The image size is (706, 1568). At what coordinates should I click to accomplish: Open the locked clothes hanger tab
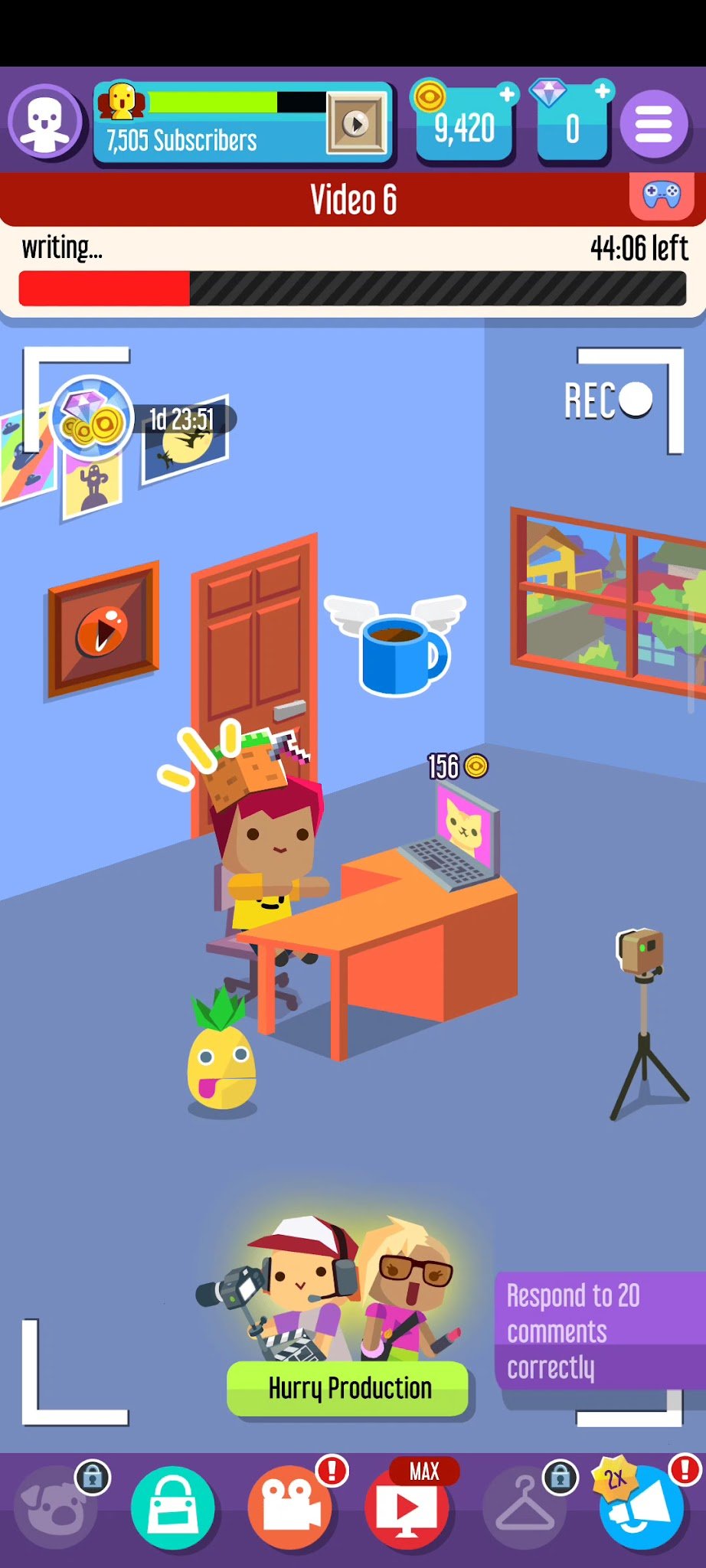525,1507
